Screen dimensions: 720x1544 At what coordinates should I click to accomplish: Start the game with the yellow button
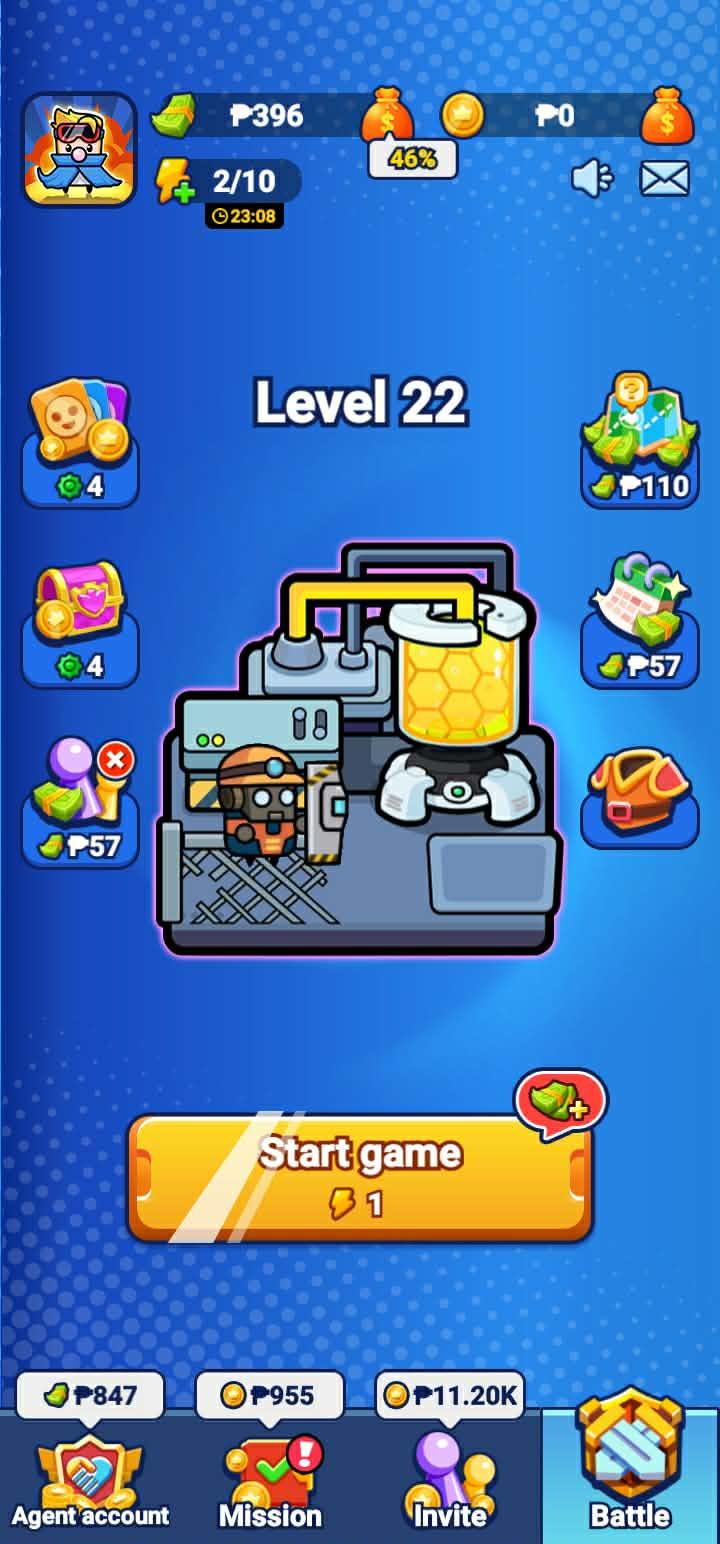(360, 1176)
